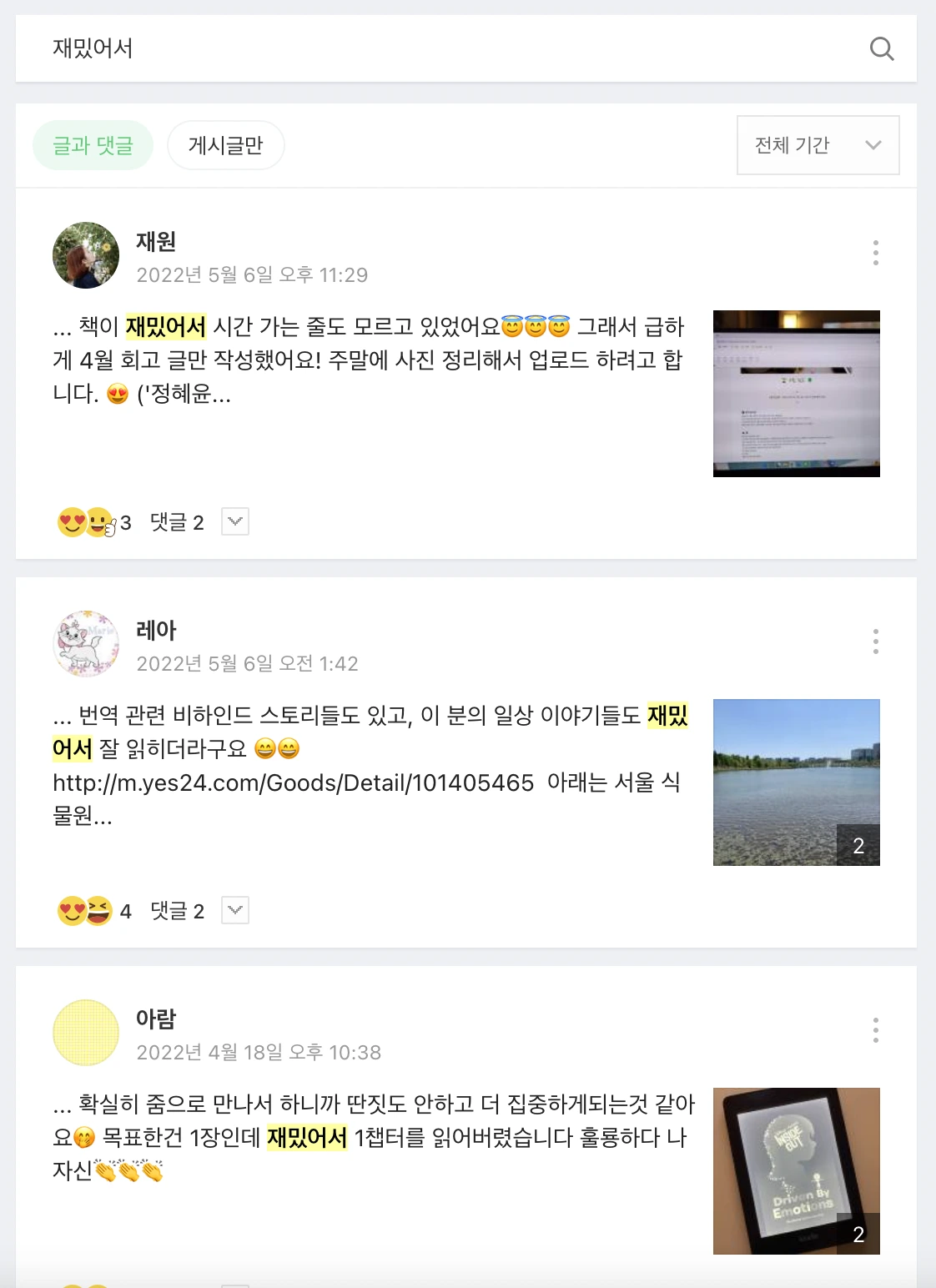
Task: View 아람's profile picture
Action: 86,1033
